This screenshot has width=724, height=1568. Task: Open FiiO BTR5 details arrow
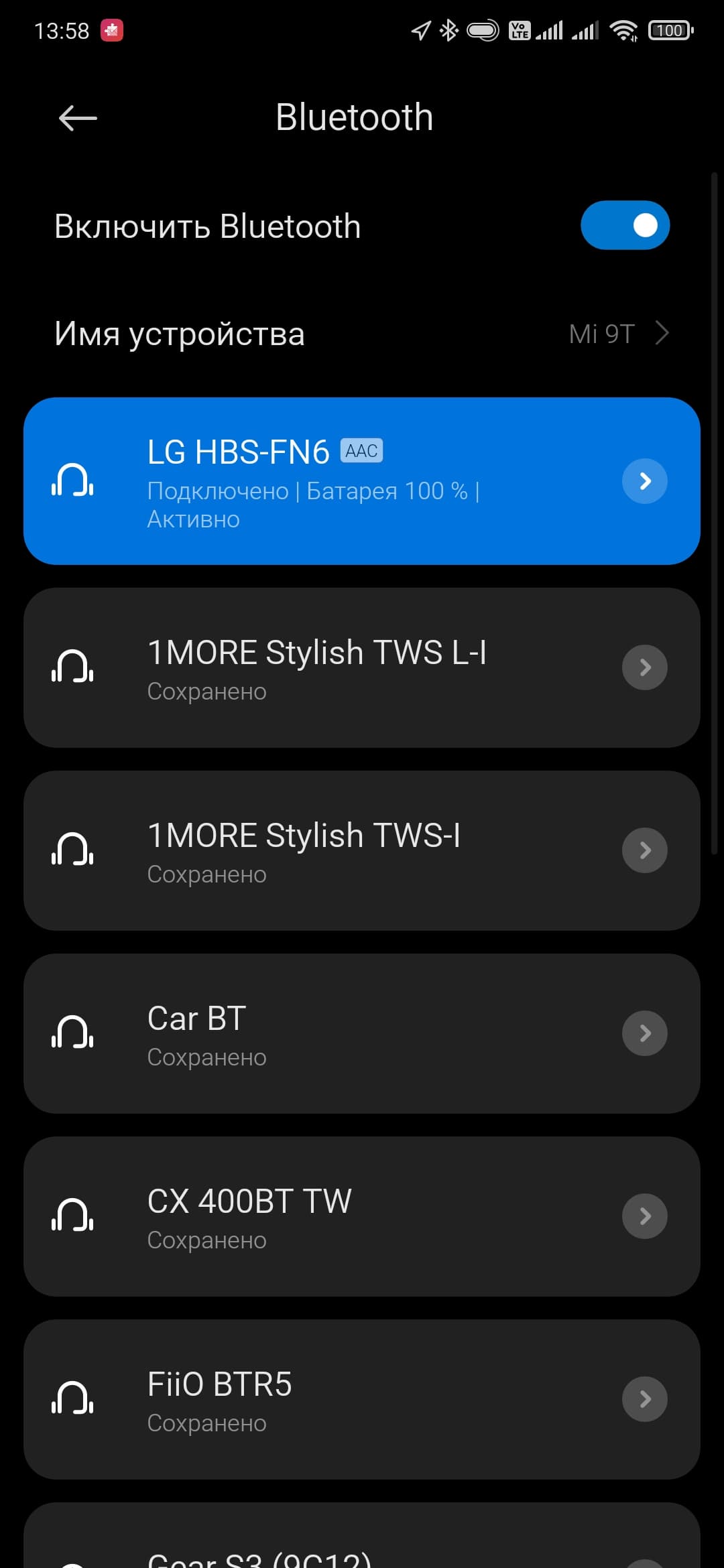tap(645, 1399)
